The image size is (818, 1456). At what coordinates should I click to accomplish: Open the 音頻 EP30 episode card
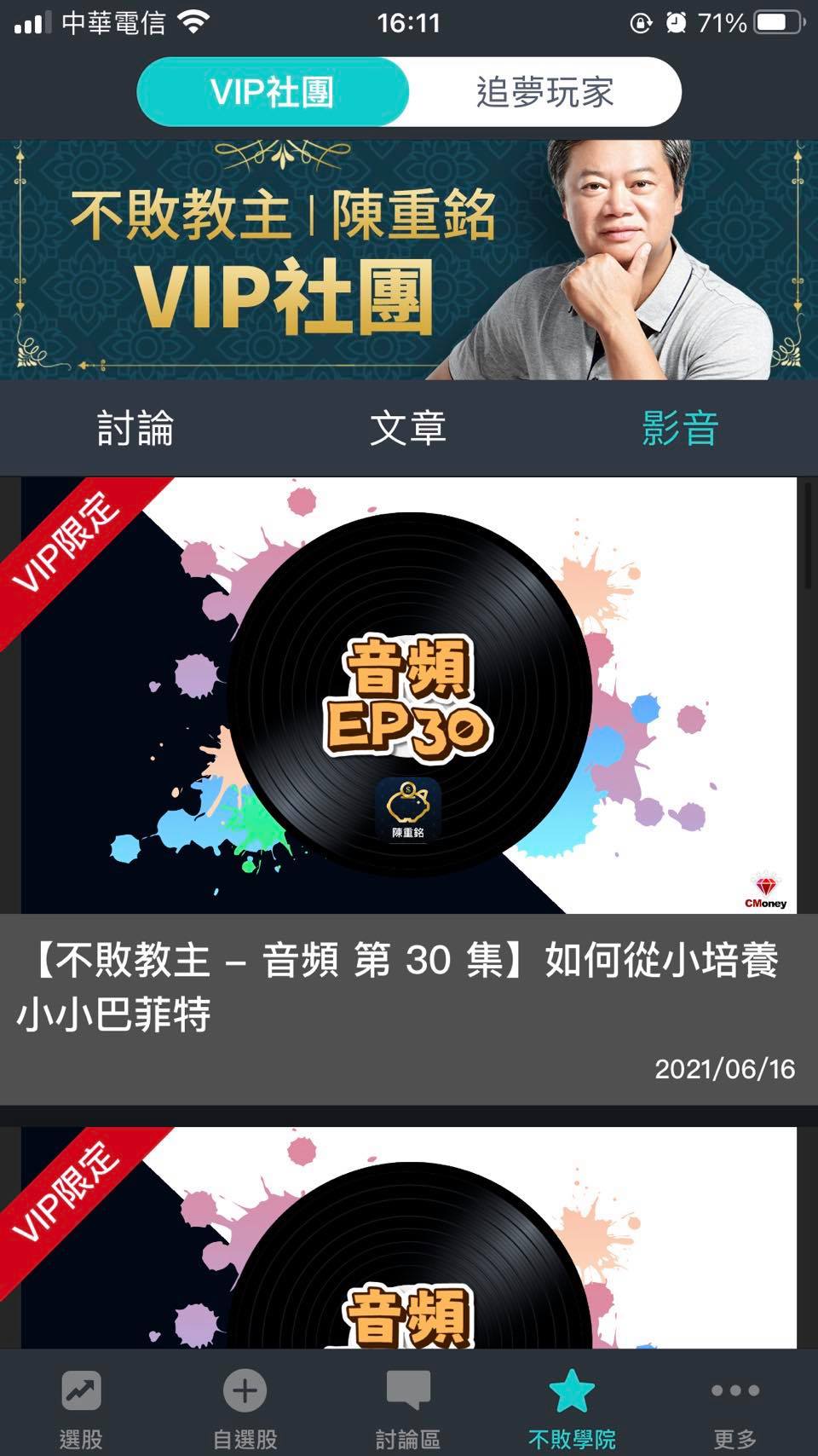409,695
